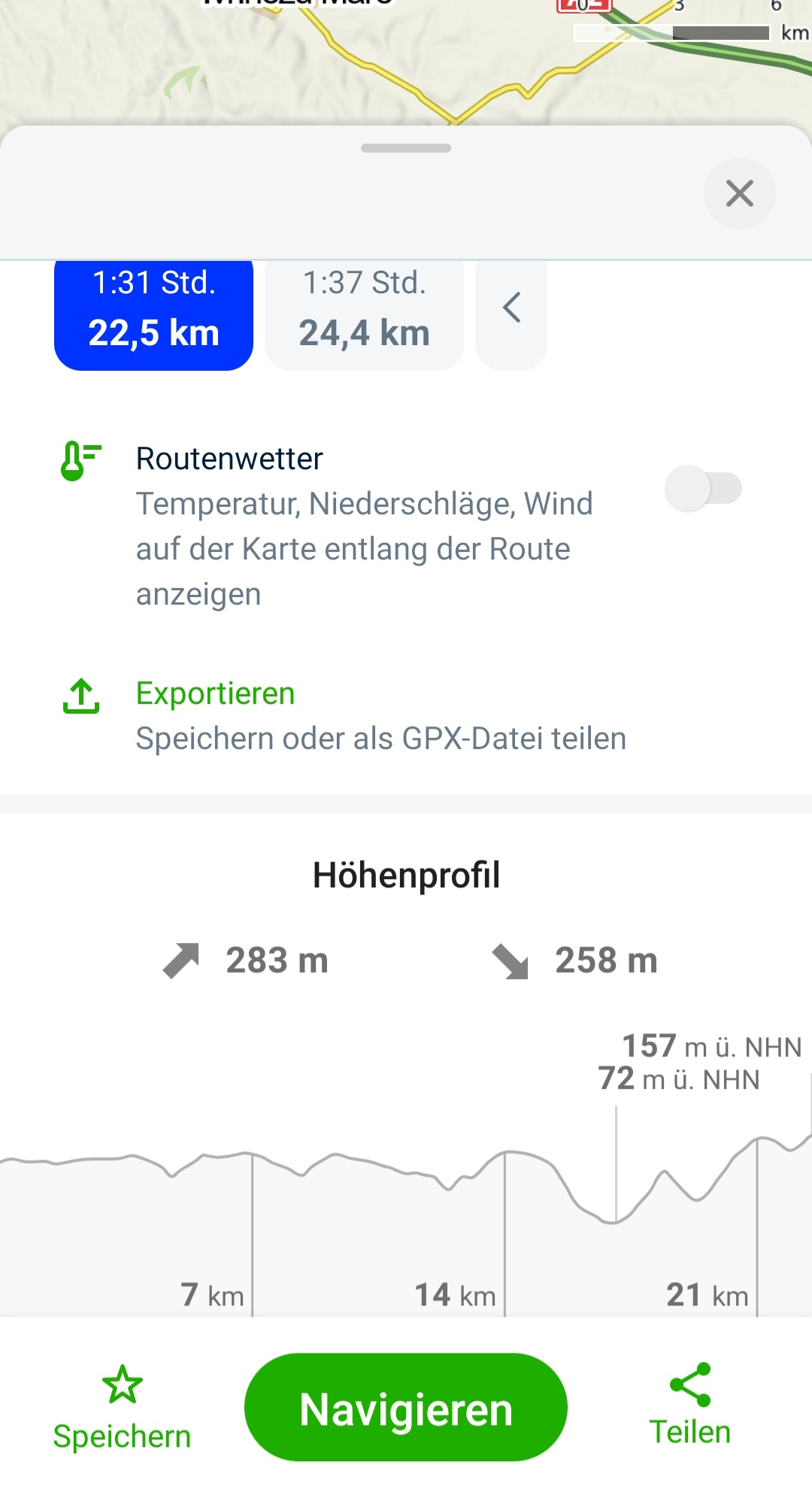
Task: Start navigation with Navigieren
Action: click(x=405, y=1407)
